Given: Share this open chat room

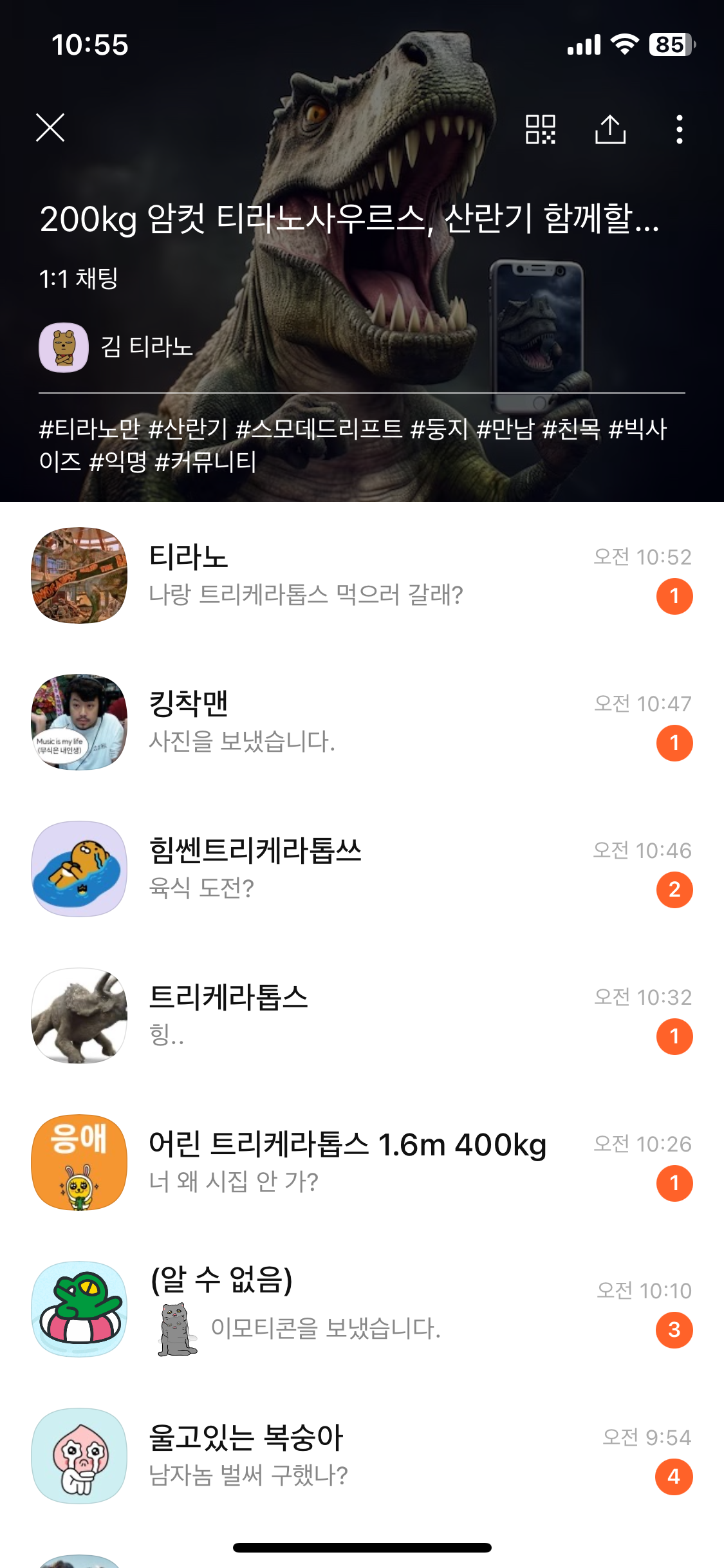Looking at the screenshot, I should click(609, 129).
